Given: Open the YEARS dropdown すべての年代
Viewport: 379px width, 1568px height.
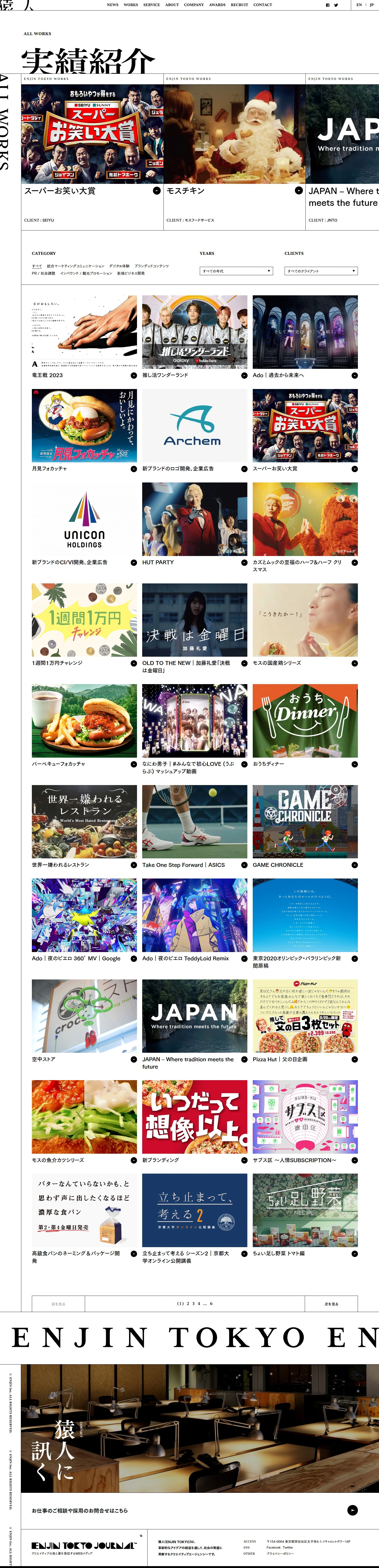Looking at the screenshot, I should 237,271.
